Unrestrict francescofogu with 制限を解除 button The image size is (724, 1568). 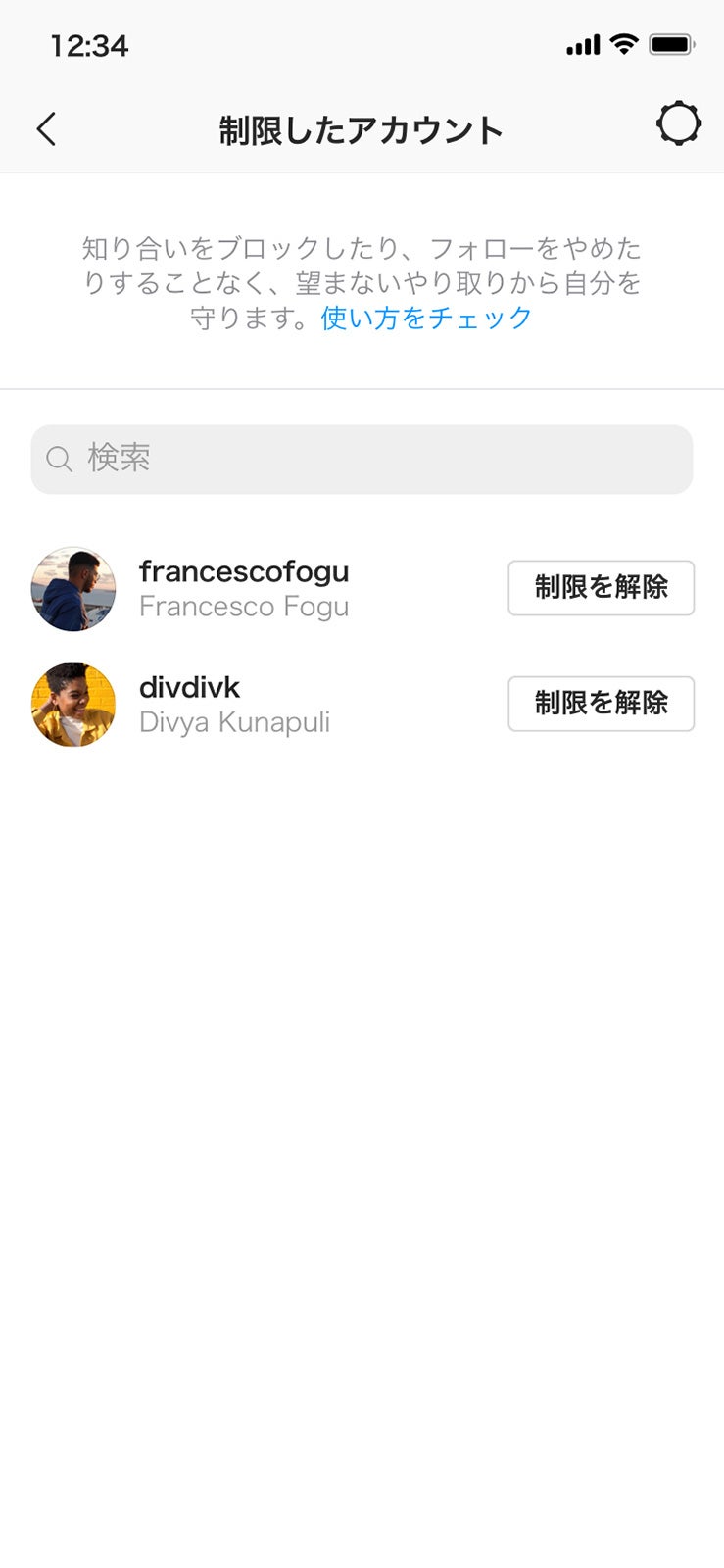tap(601, 588)
